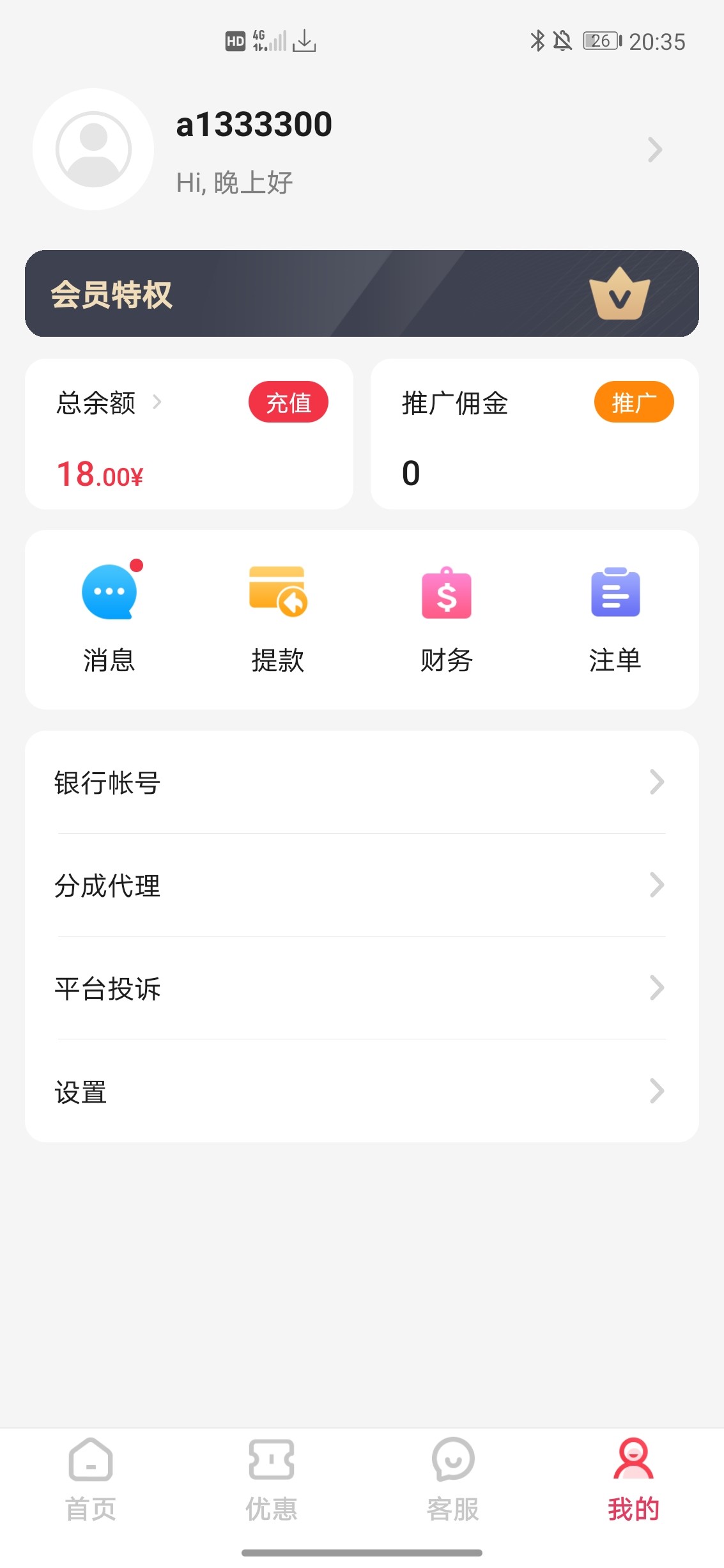The width and height of the screenshot is (724, 1568).
Task: Open profile details for a1333300
Action: (362, 150)
